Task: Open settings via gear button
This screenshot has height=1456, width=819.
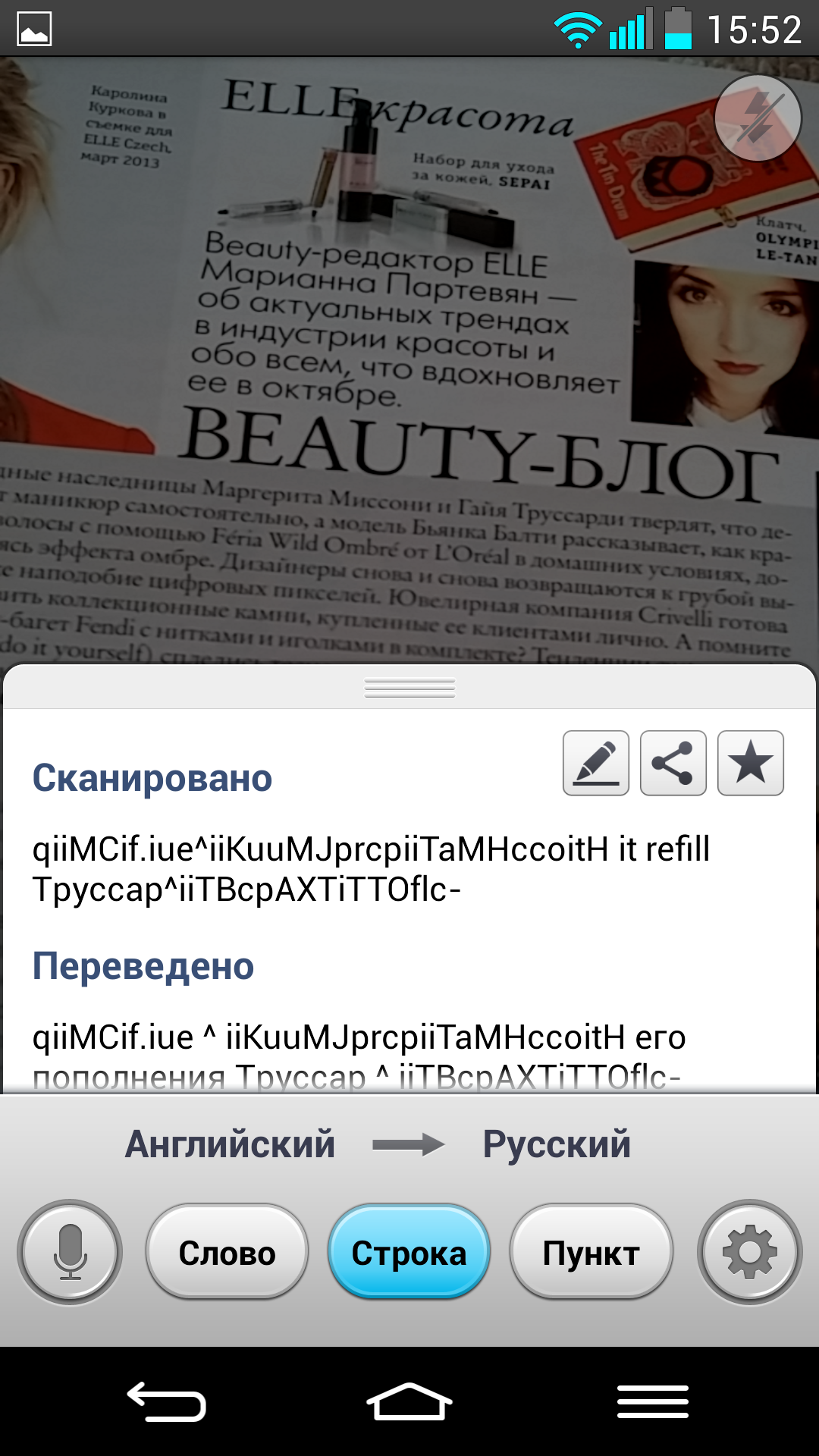Action: click(750, 1252)
